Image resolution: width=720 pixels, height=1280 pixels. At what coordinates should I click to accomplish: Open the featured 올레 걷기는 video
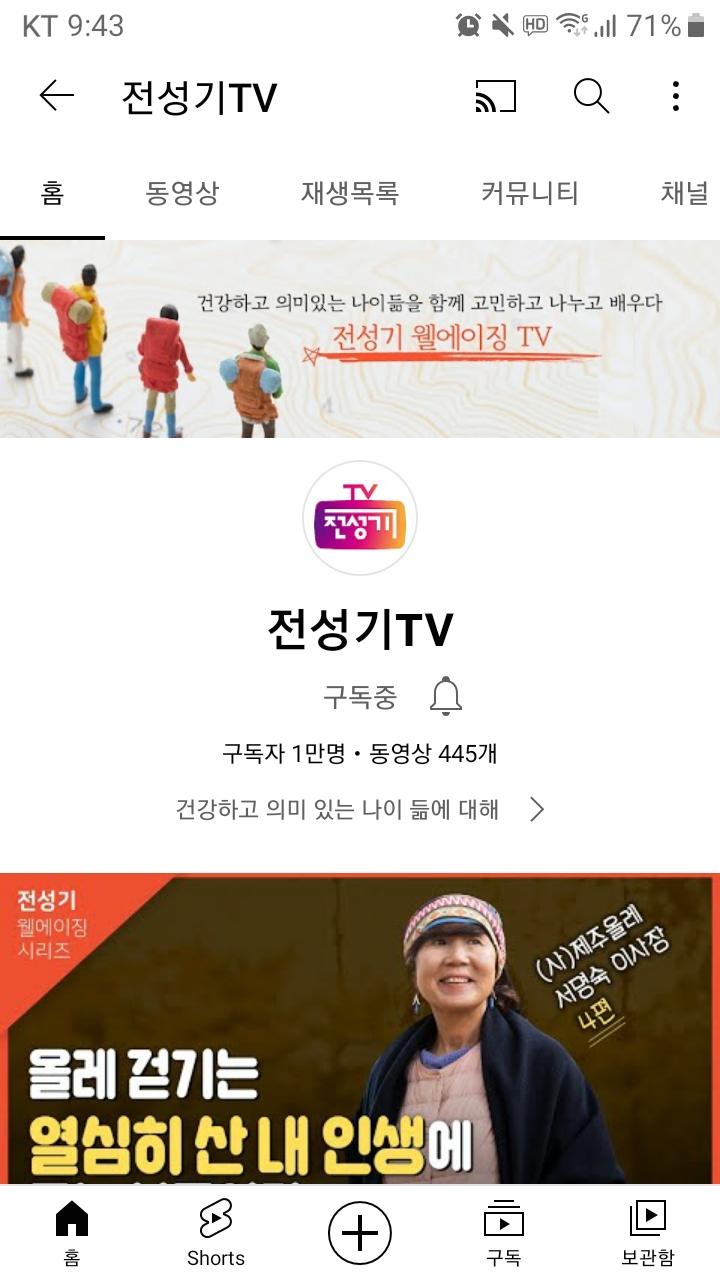coord(360,1030)
